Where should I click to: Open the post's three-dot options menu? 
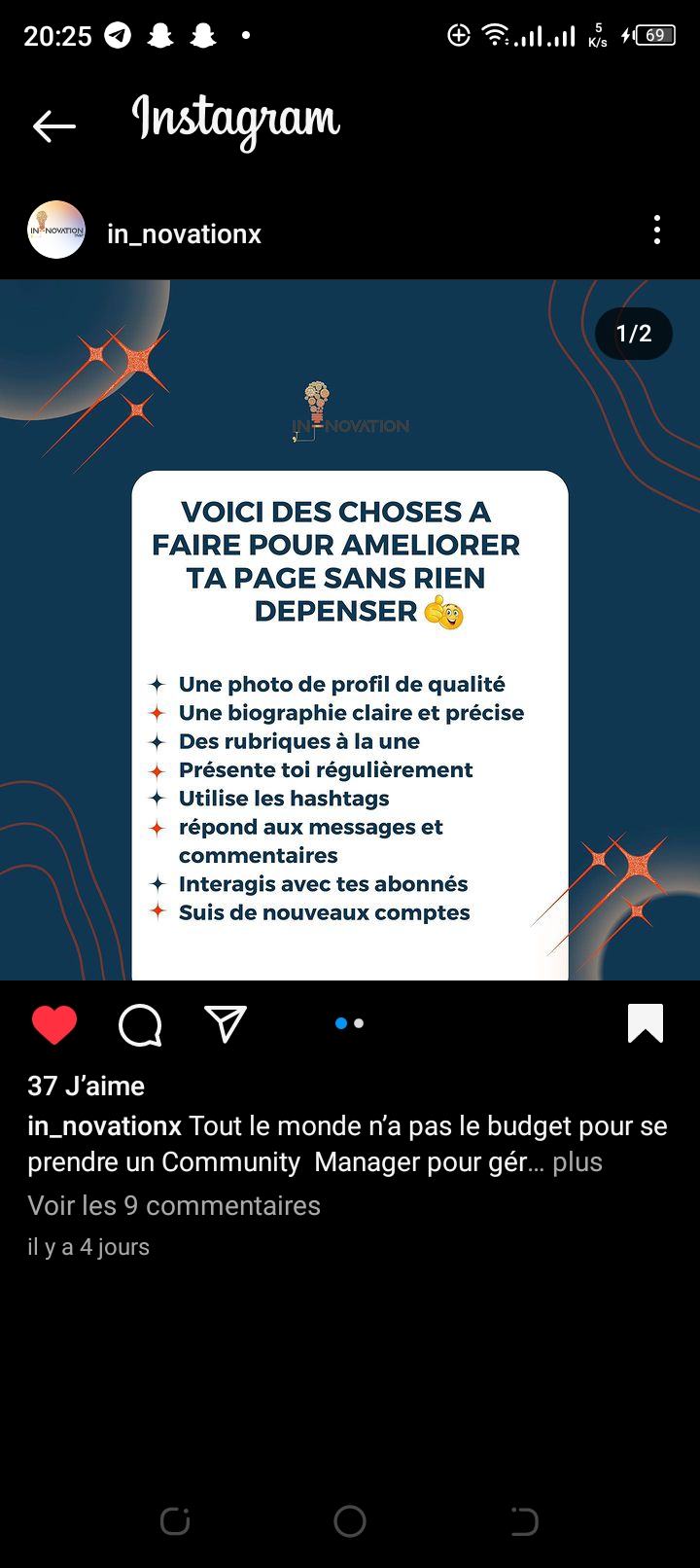[x=657, y=231]
